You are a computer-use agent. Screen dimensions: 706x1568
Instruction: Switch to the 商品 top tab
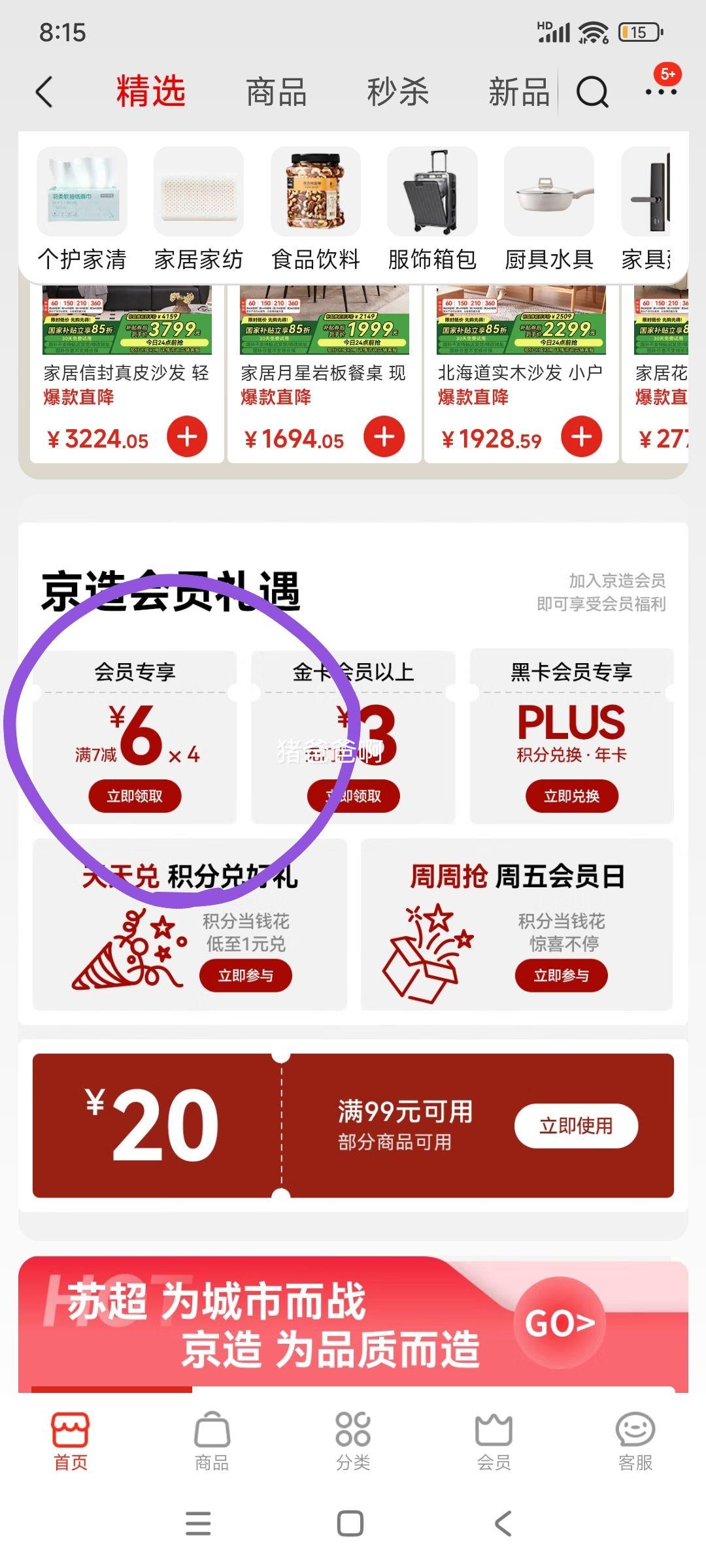(x=276, y=91)
